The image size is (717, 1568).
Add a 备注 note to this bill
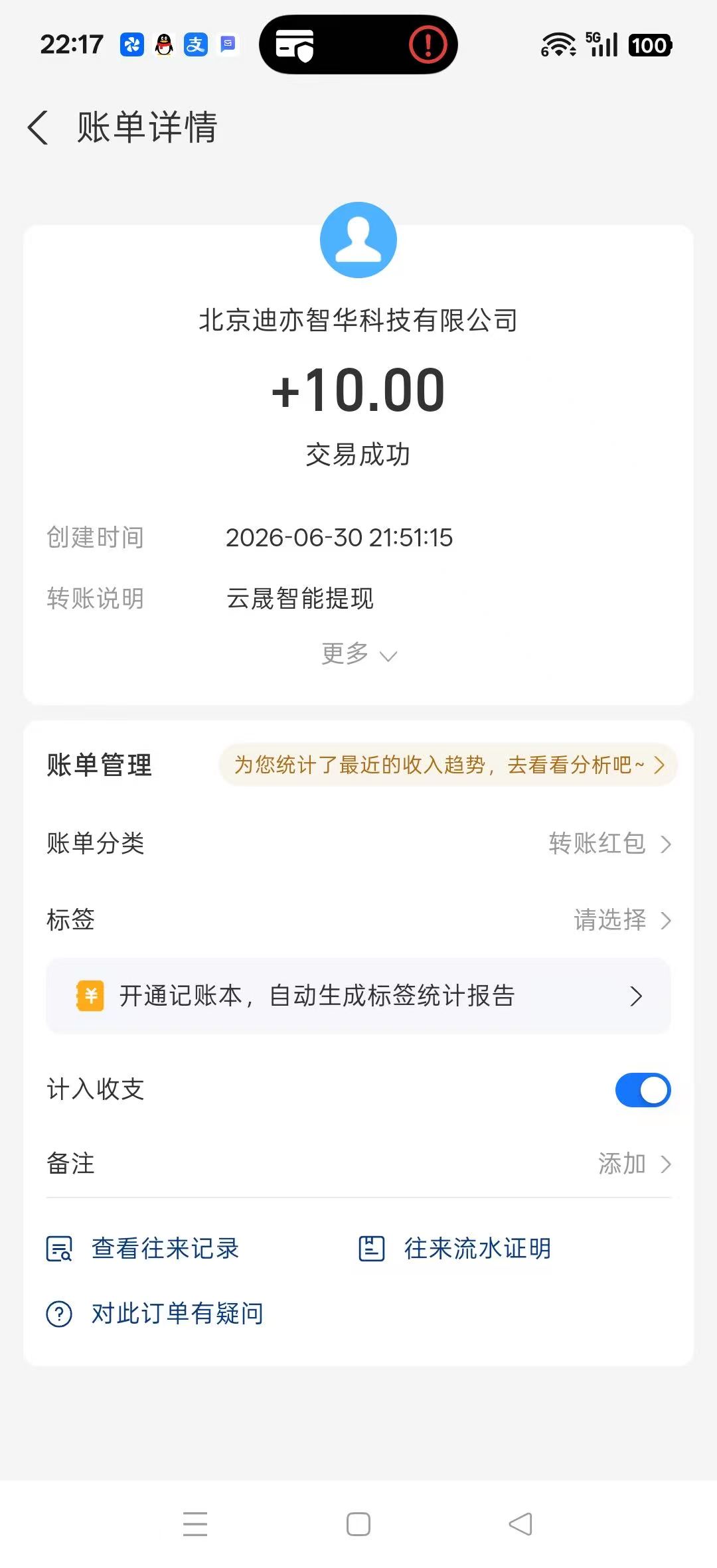[358, 1164]
